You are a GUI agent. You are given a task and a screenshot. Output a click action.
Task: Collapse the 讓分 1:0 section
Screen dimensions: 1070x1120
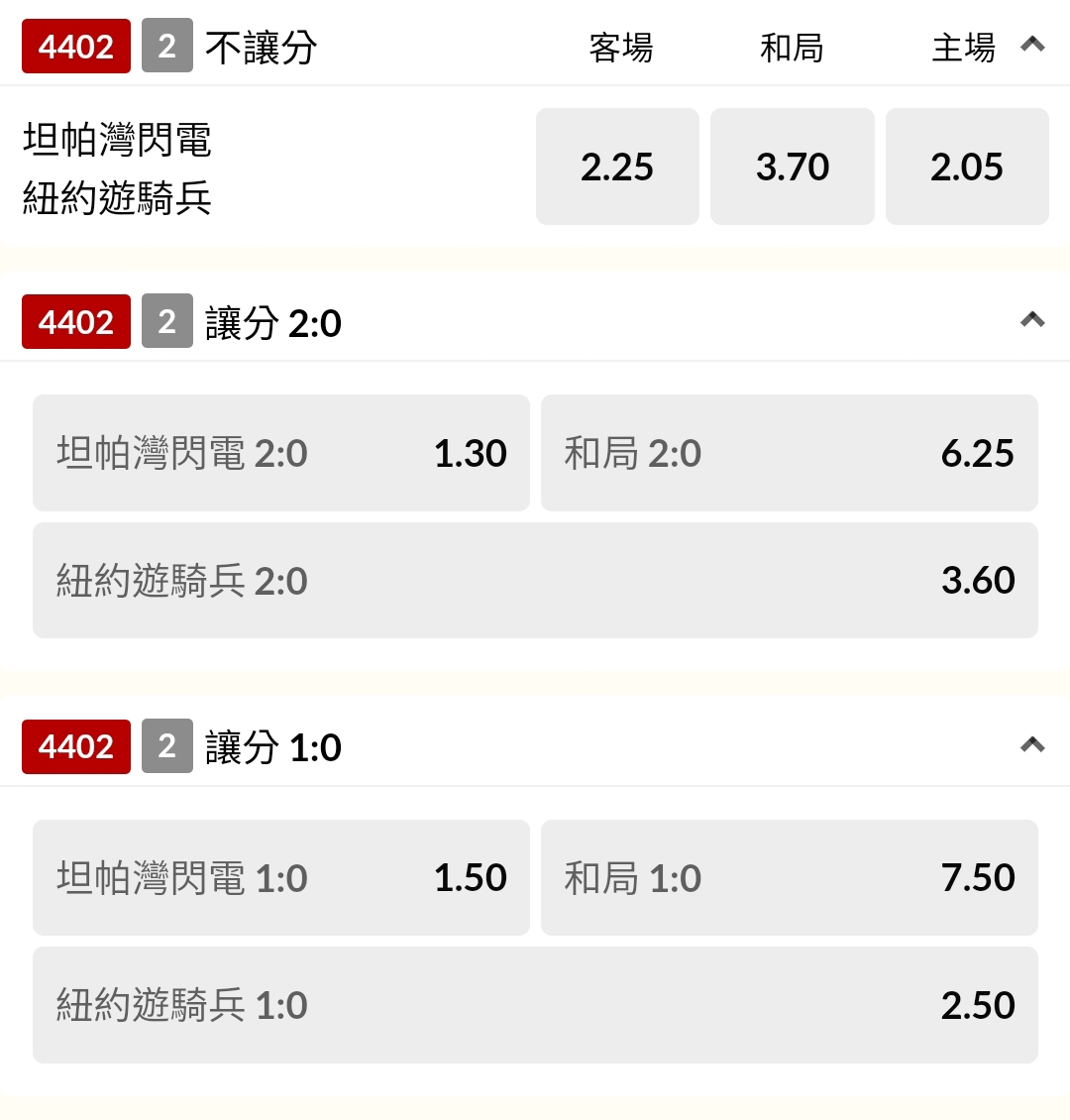[x=1032, y=745]
